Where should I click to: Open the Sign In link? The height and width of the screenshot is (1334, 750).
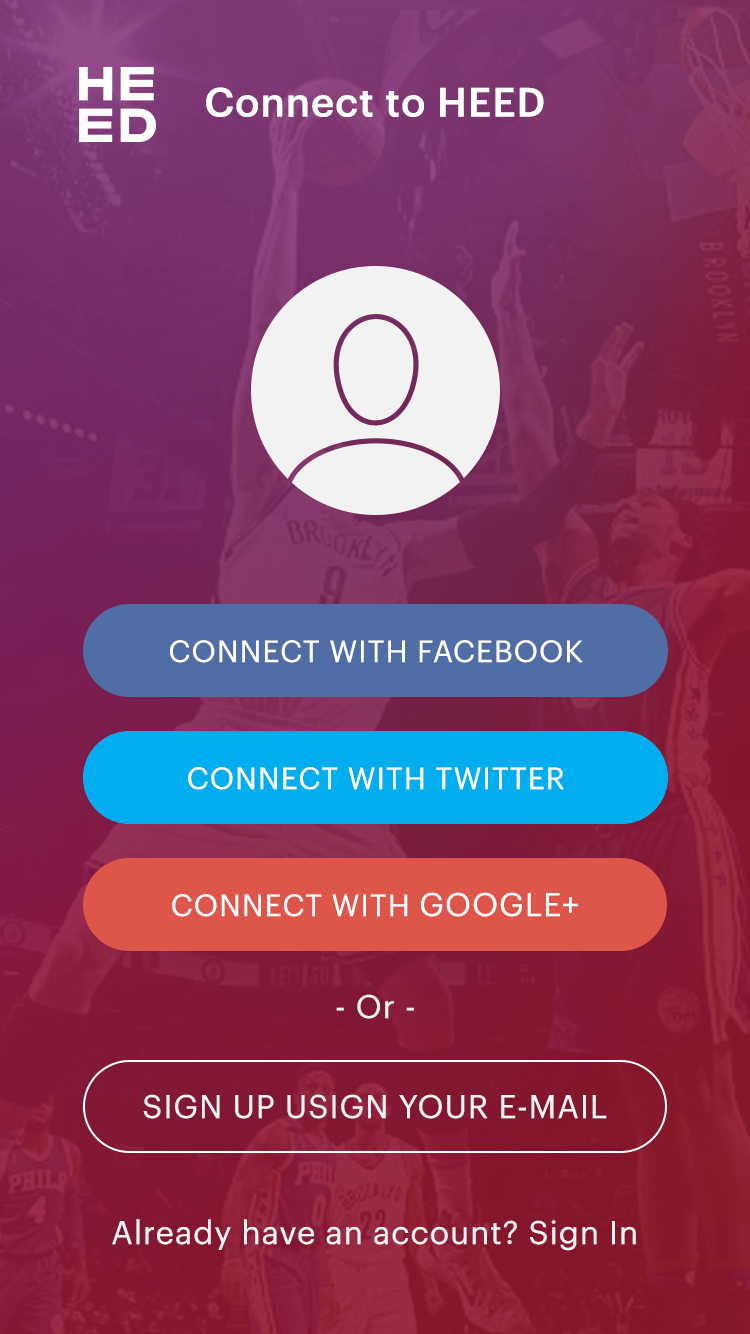(x=583, y=1233)
